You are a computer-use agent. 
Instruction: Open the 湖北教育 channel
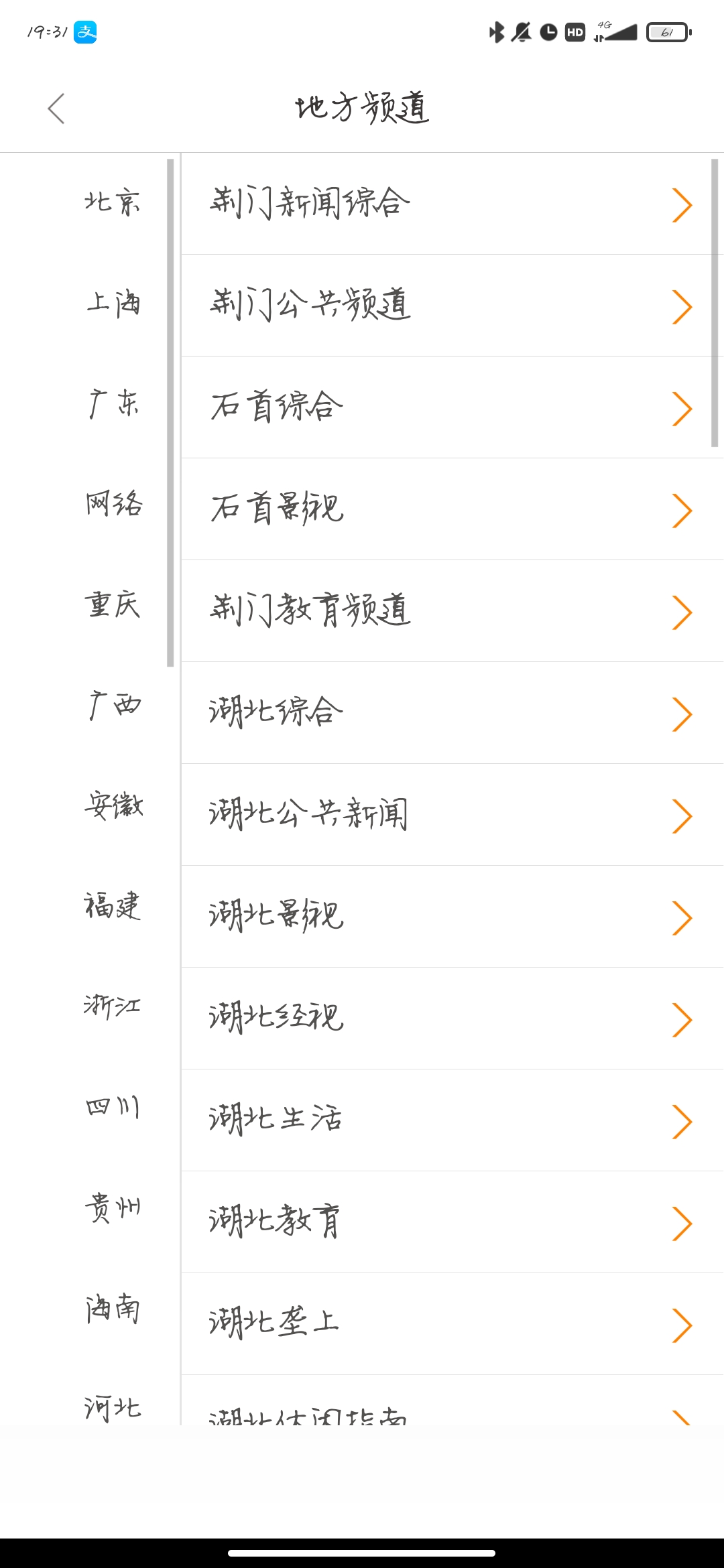click(x=452, y=1222)
